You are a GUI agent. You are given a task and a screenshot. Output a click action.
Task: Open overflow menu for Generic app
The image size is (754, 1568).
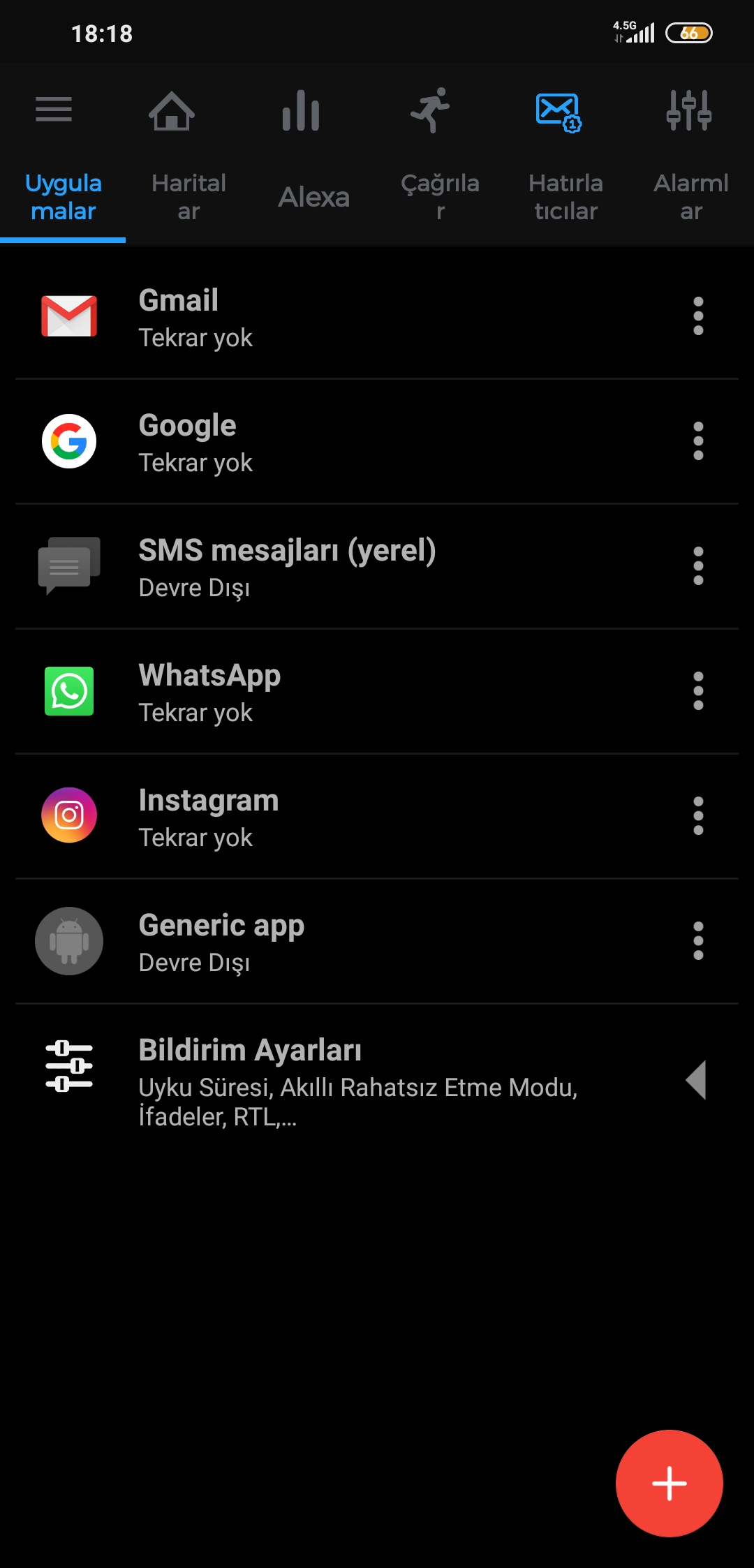click(698, 941)
